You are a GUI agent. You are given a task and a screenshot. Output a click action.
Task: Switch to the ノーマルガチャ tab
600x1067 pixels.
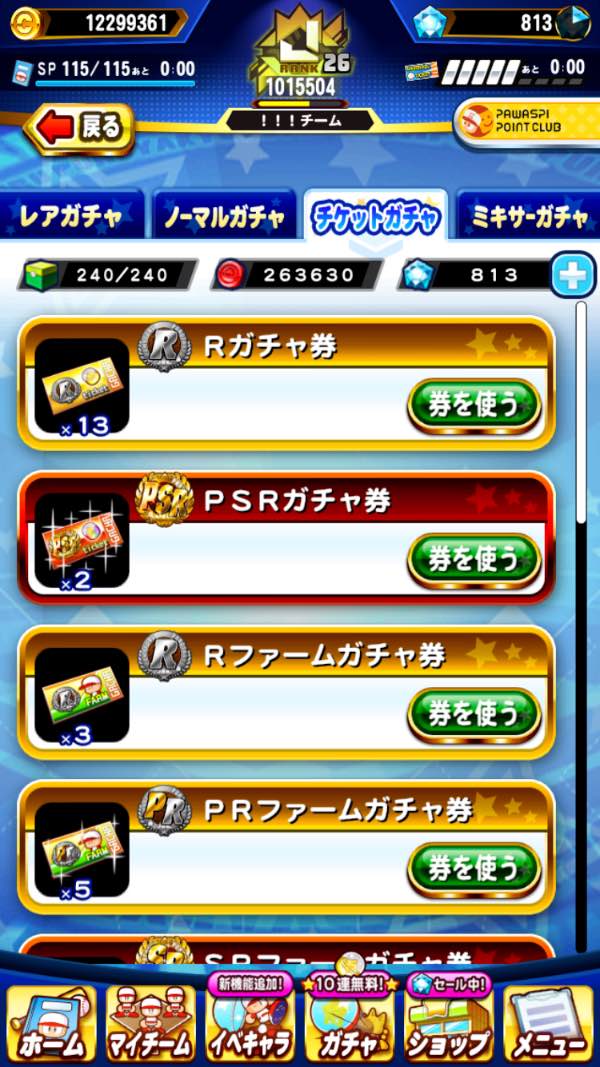pos(224,216)
